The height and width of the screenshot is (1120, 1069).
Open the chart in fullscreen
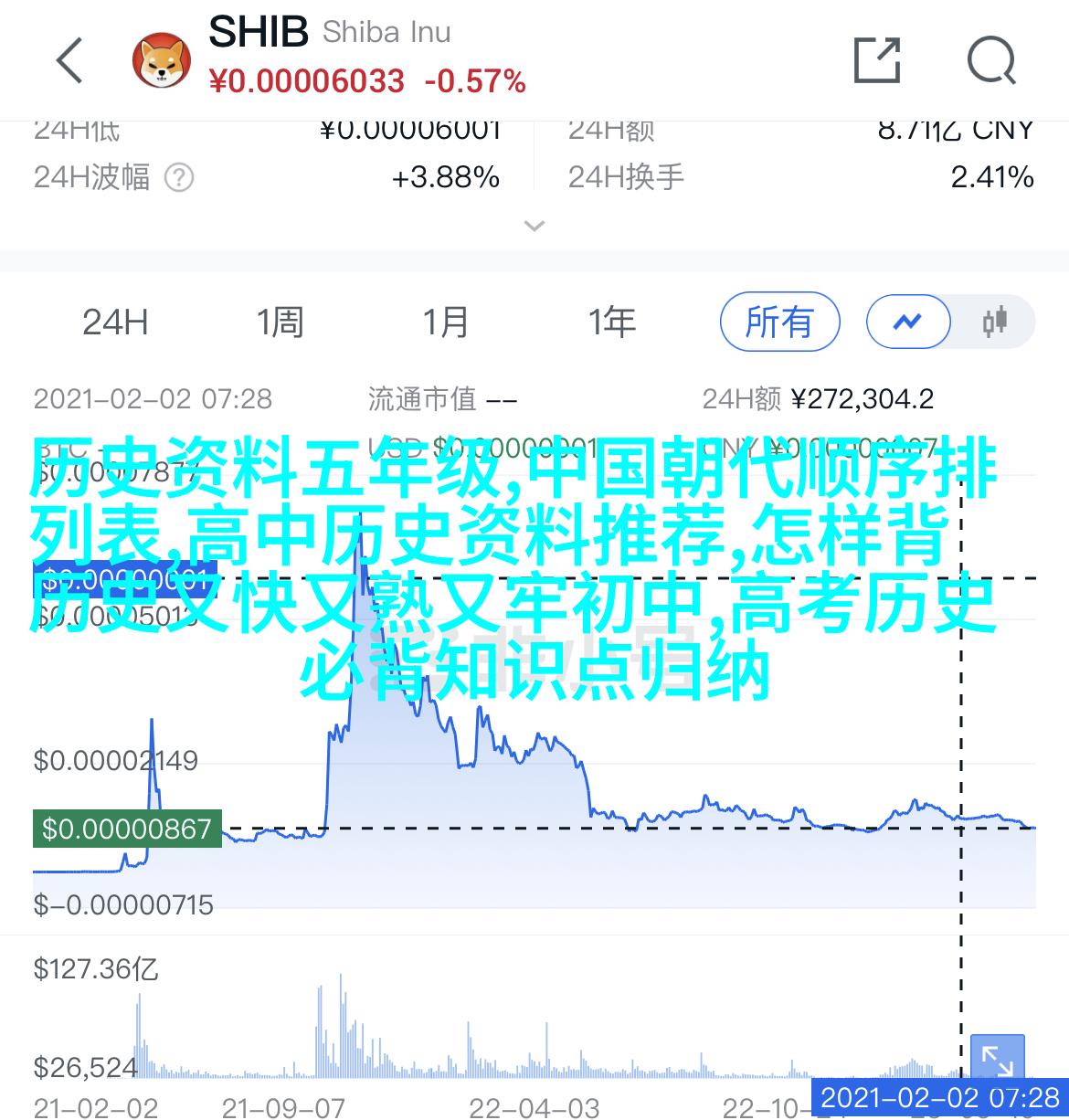[x=997, y=1061]
